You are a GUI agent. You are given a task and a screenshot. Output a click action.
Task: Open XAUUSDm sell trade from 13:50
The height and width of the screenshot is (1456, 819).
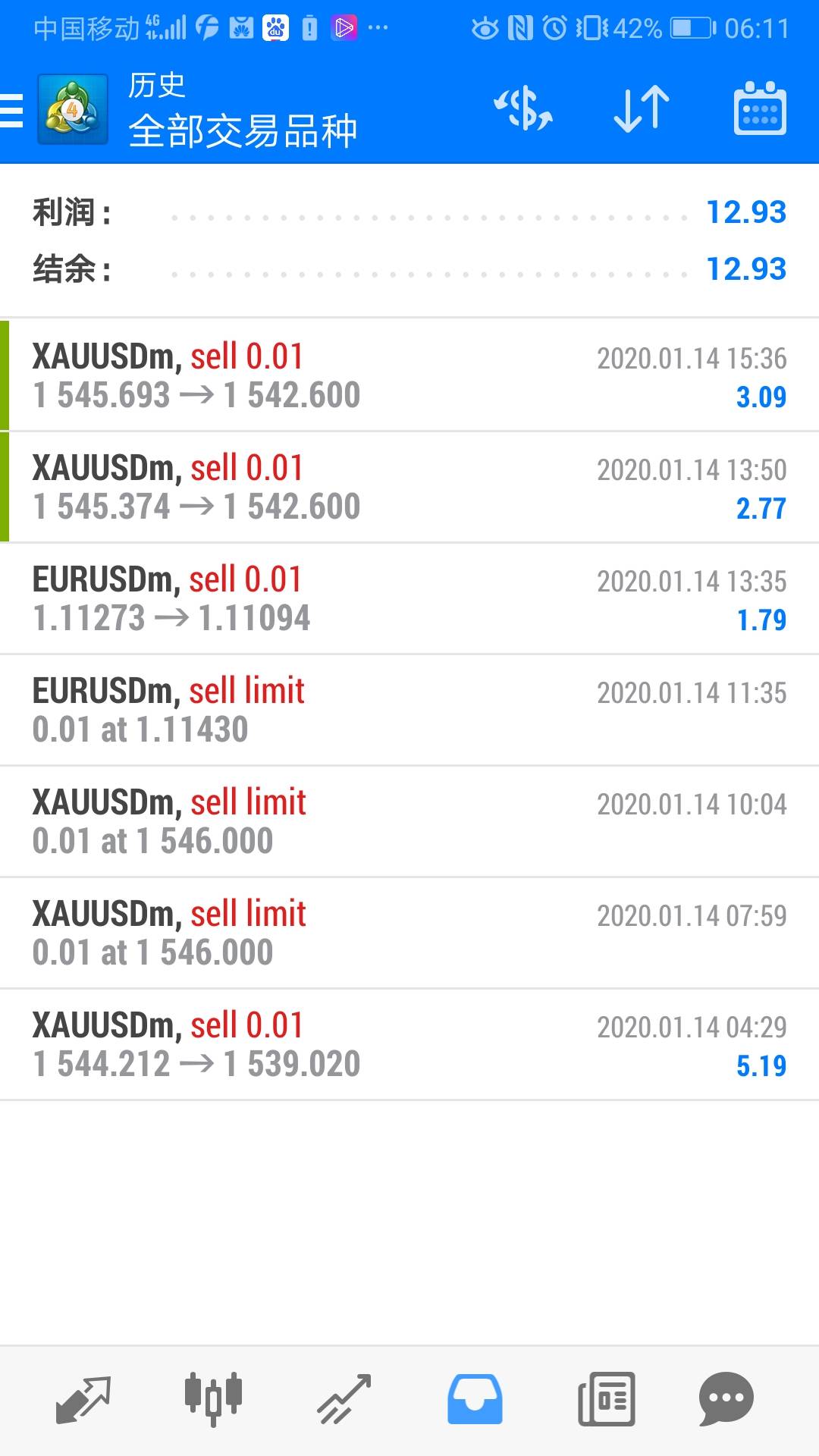click(x=409, y=487)
